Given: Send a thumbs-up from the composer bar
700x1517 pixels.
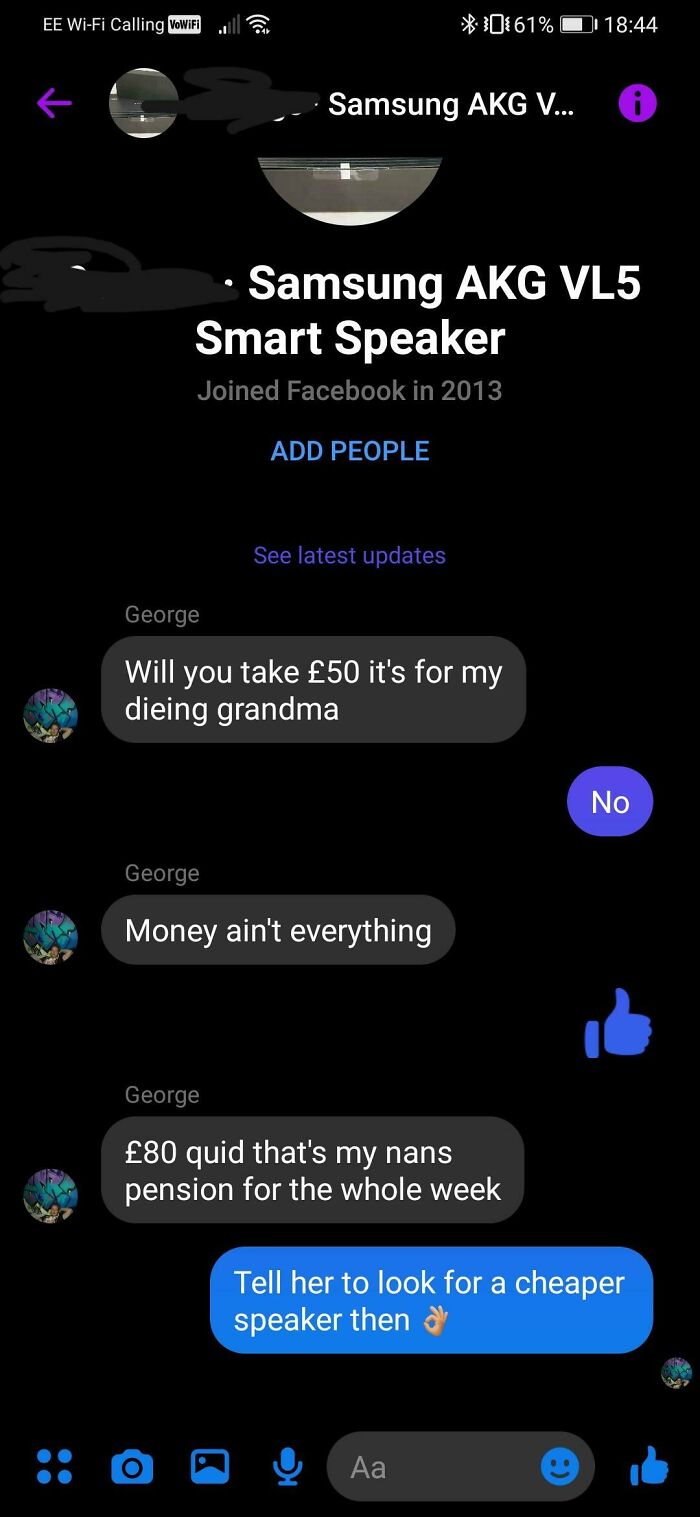Looking at the screenshot, I should [649, 1467].
